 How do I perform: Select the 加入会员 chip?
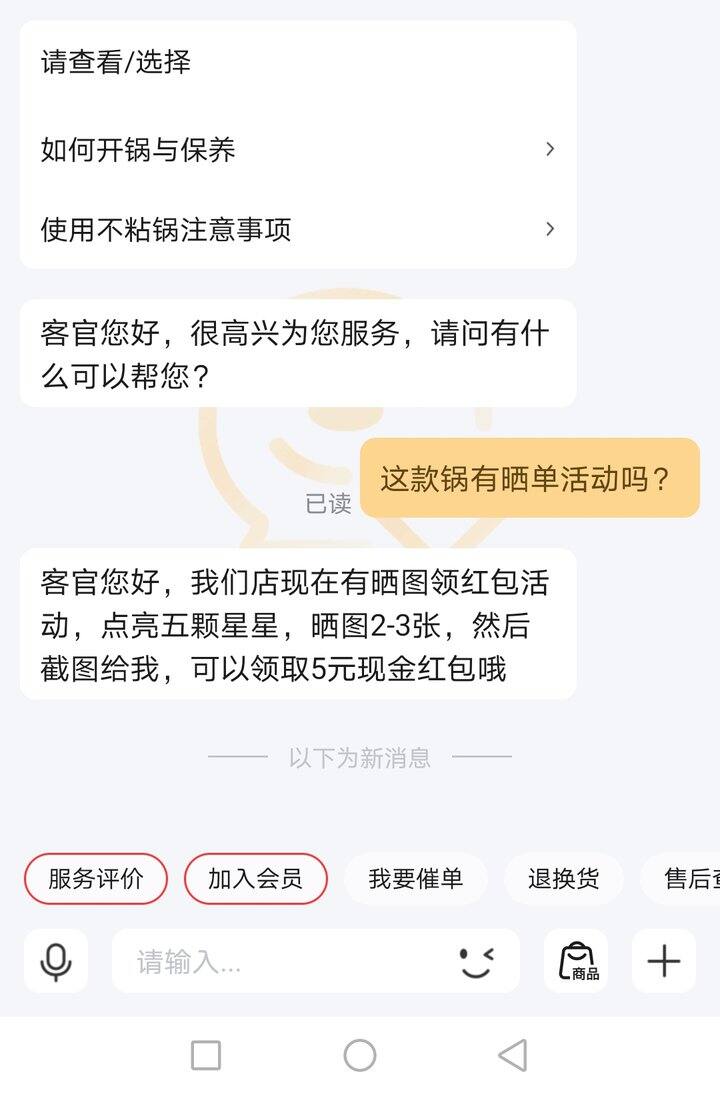pyautogui.click(x=255, y=879)
